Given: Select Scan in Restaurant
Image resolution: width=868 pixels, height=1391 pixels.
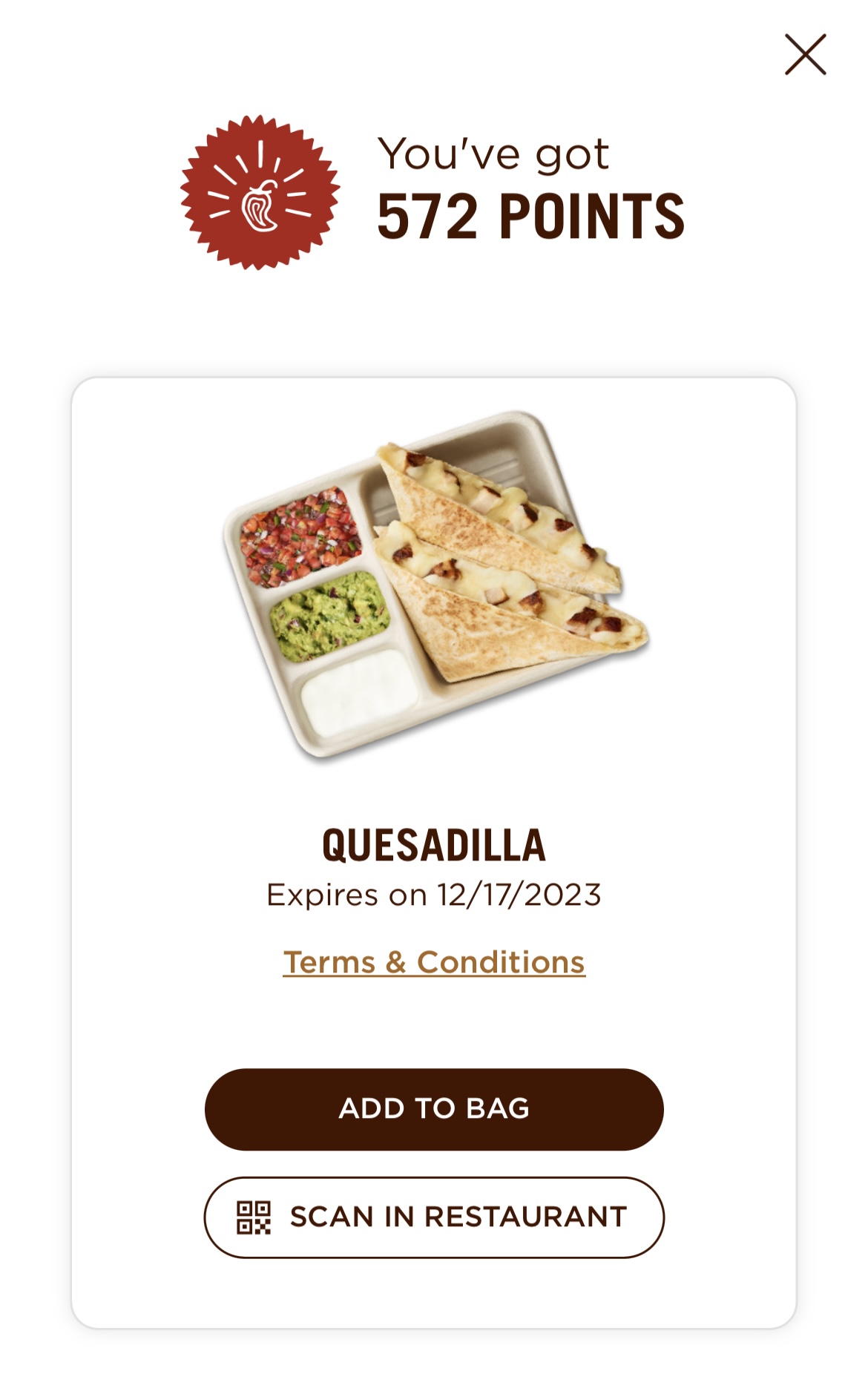Looking at the screenshot, I should click(434, 1217).
